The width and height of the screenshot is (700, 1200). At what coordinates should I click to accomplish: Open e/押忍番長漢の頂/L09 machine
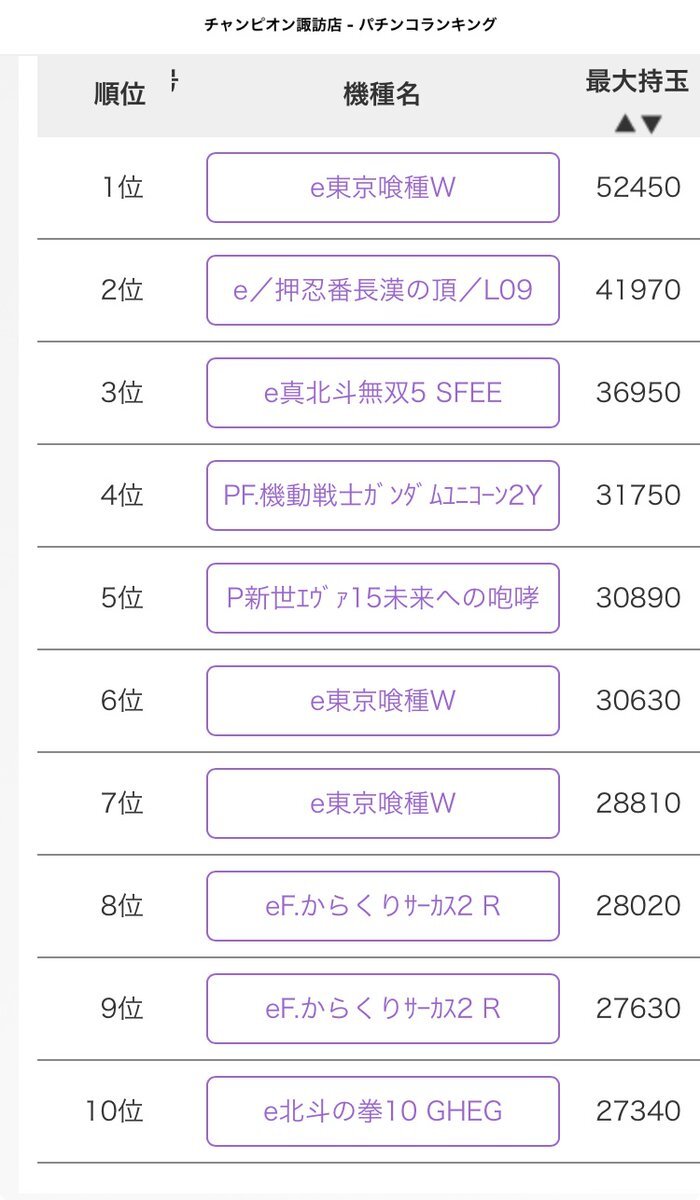(x=383, y=290)
